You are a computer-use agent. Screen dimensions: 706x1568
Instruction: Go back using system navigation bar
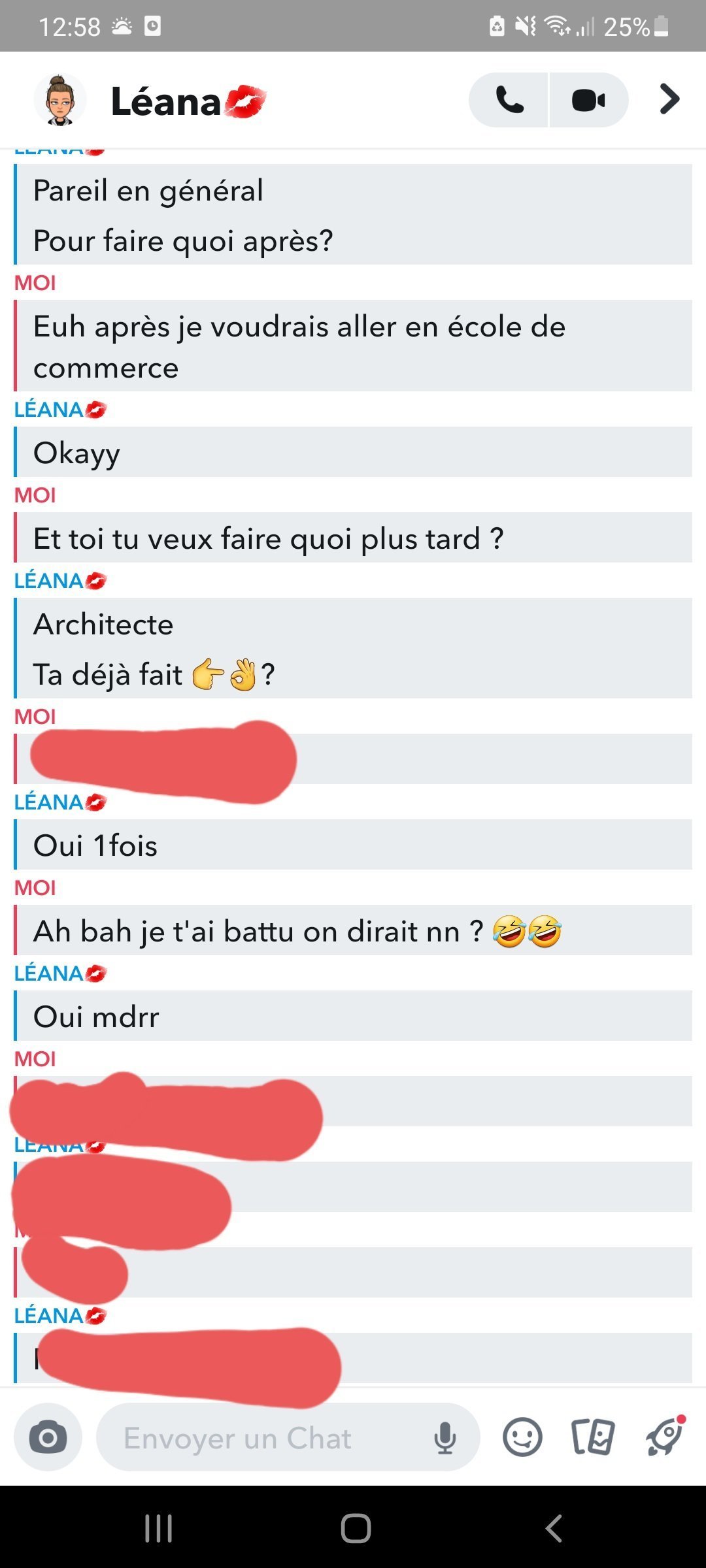click(554, 1528)
